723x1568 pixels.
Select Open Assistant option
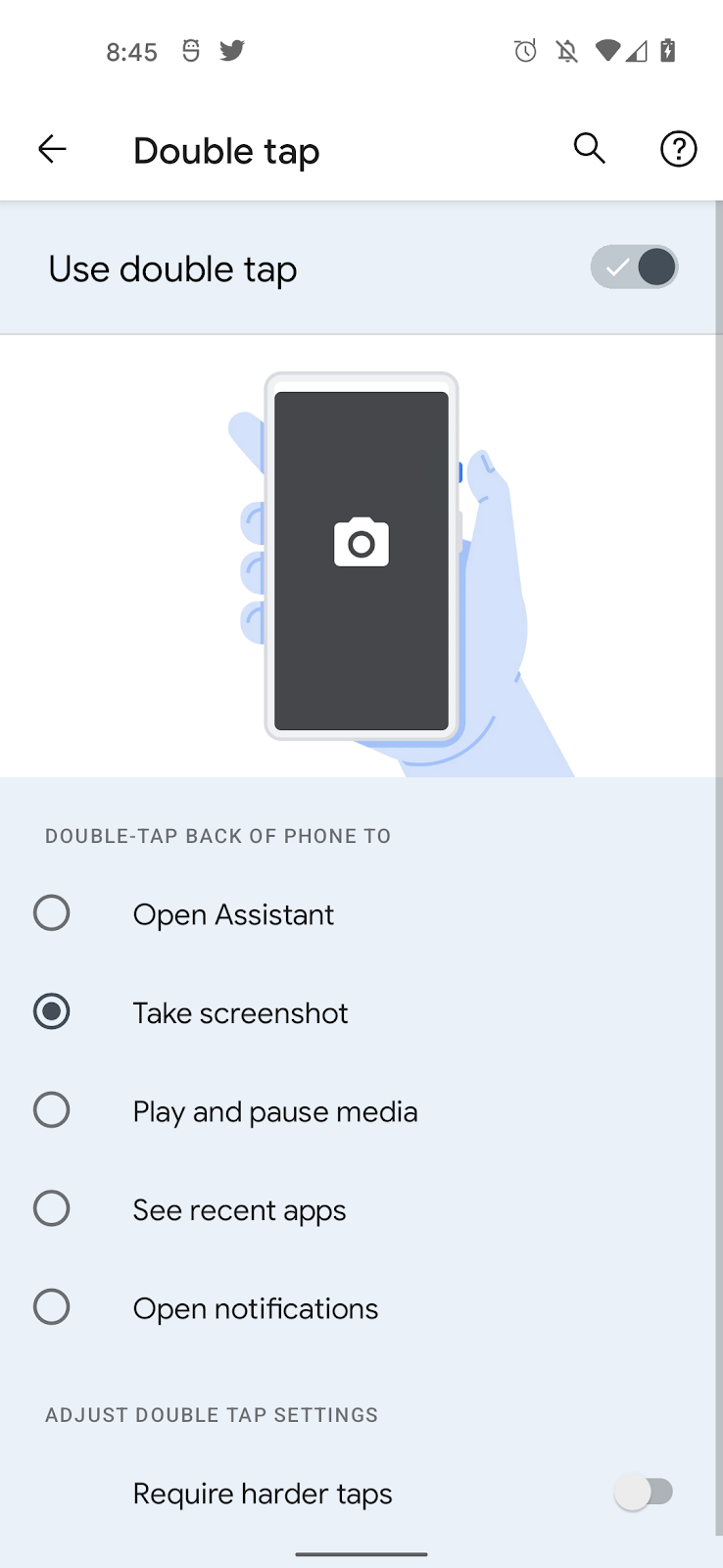click(x=52, y=913)
